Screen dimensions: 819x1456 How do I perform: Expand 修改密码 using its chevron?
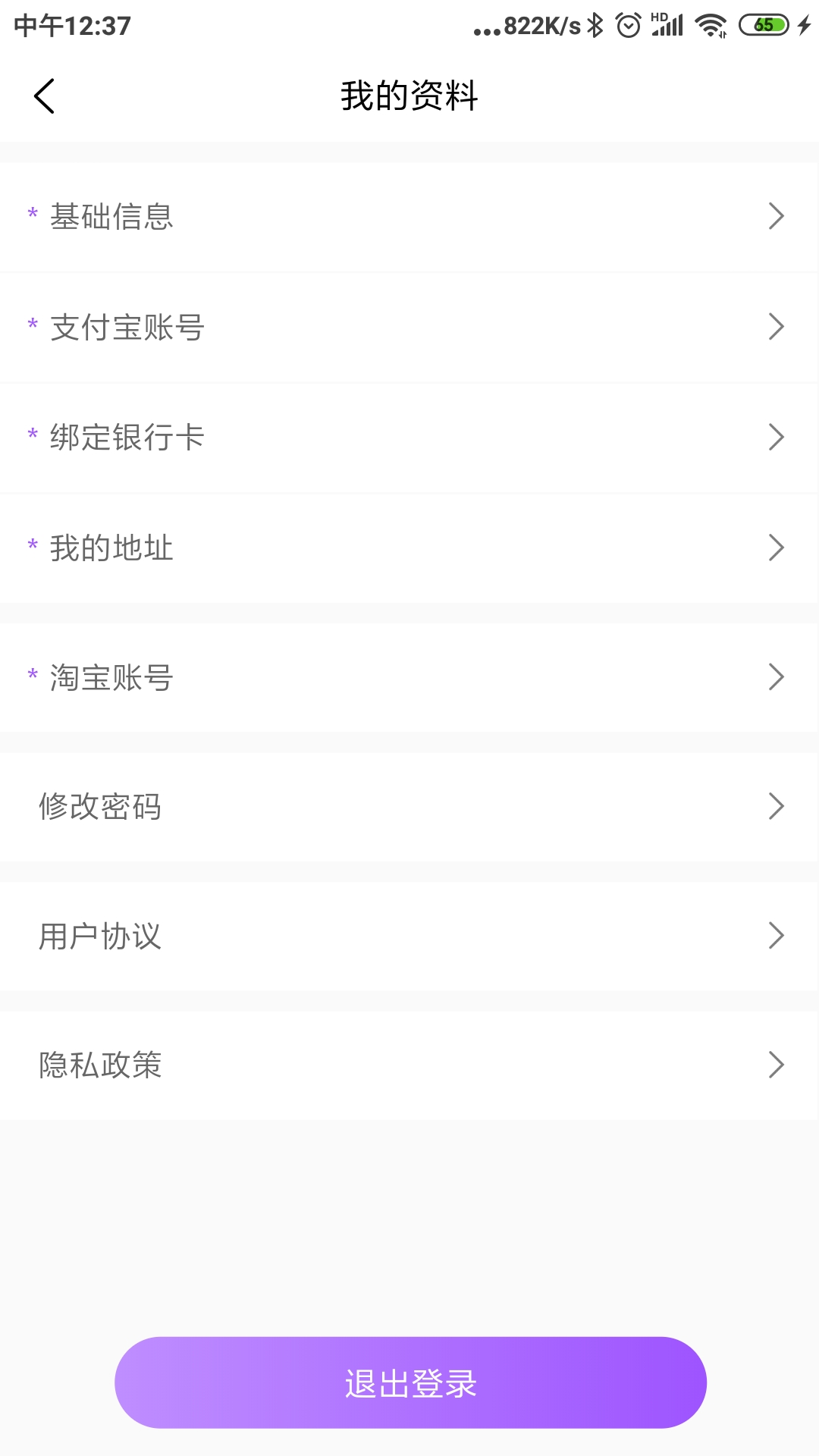[x=775, y=806]
